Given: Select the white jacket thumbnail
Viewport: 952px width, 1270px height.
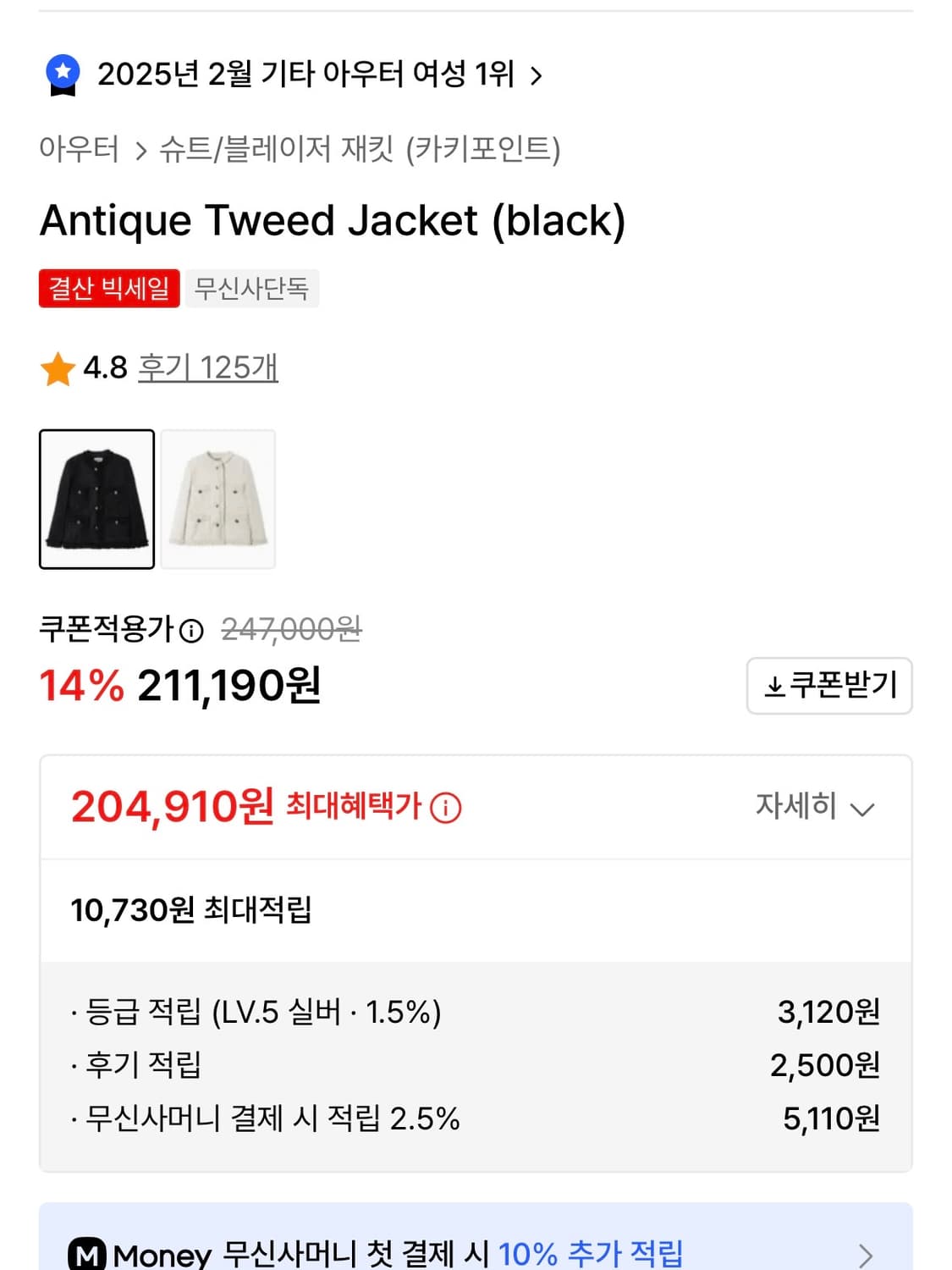Looking at the screenshot, I should 217,499.
